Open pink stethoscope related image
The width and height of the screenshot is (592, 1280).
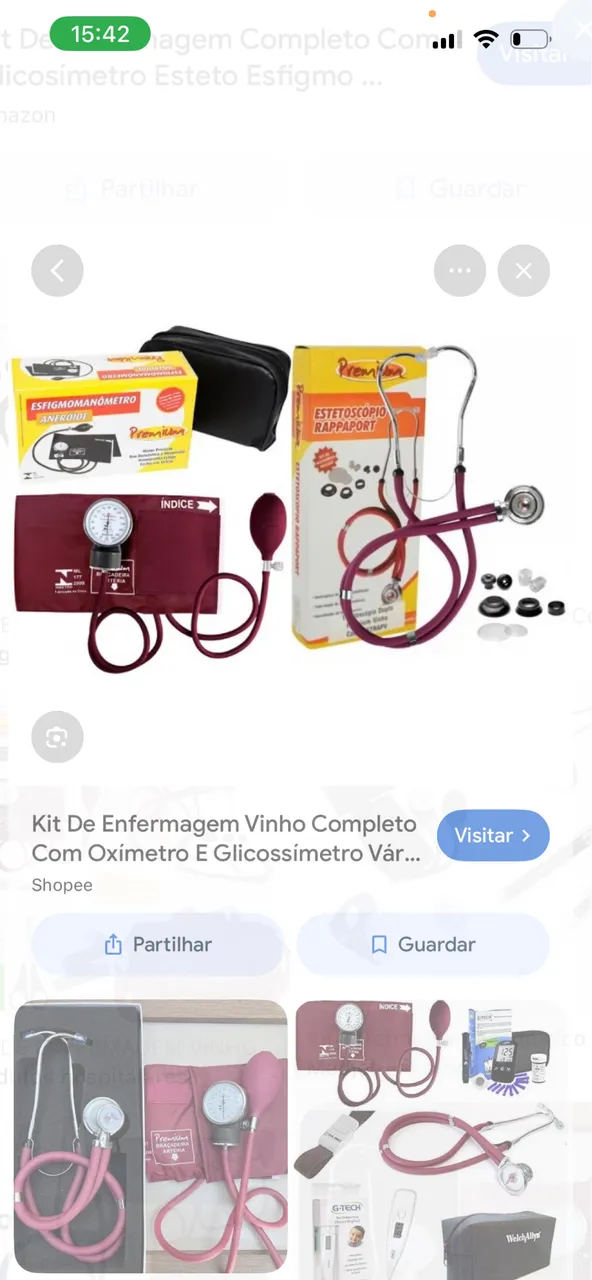click(x=150, y=1136)
